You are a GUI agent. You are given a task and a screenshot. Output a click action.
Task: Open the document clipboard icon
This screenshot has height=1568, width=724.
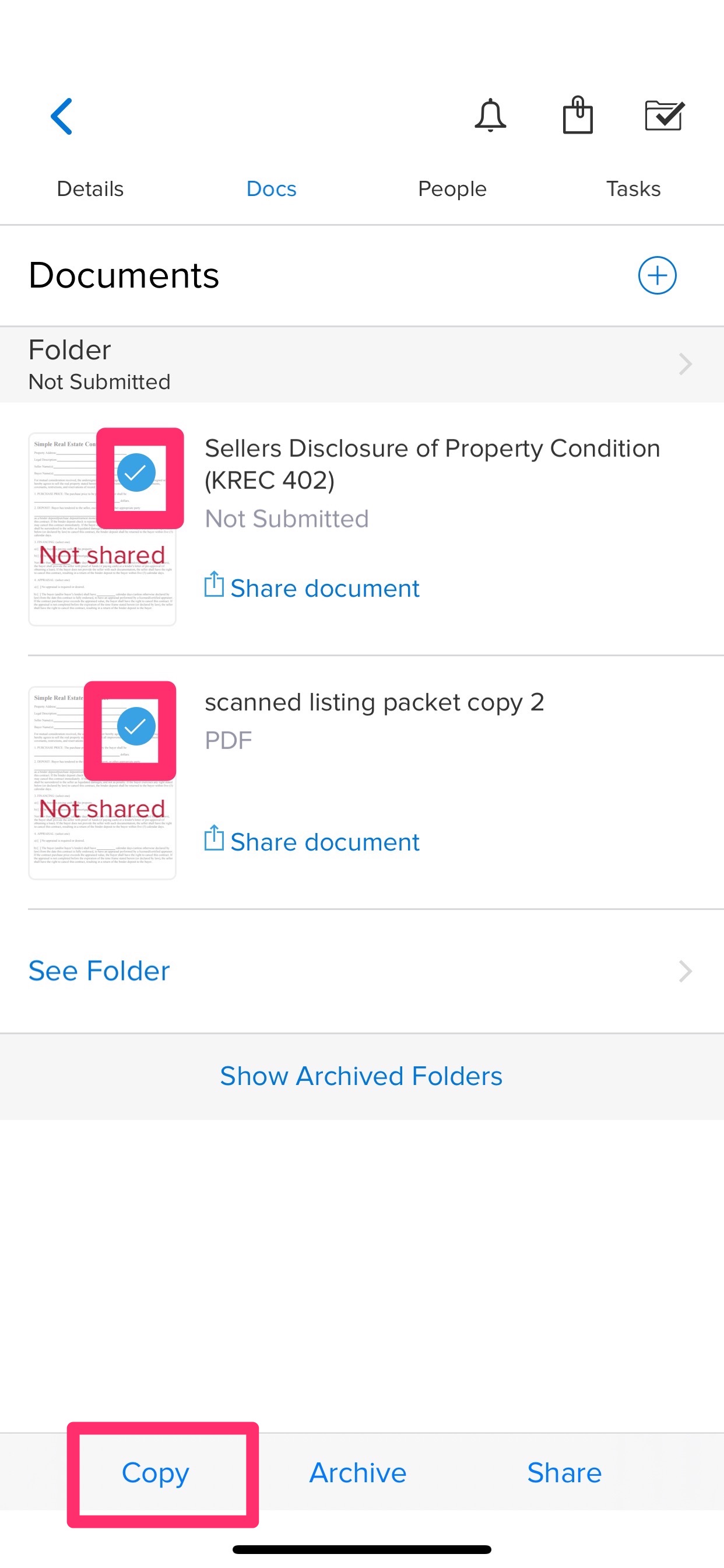[577, 116]
